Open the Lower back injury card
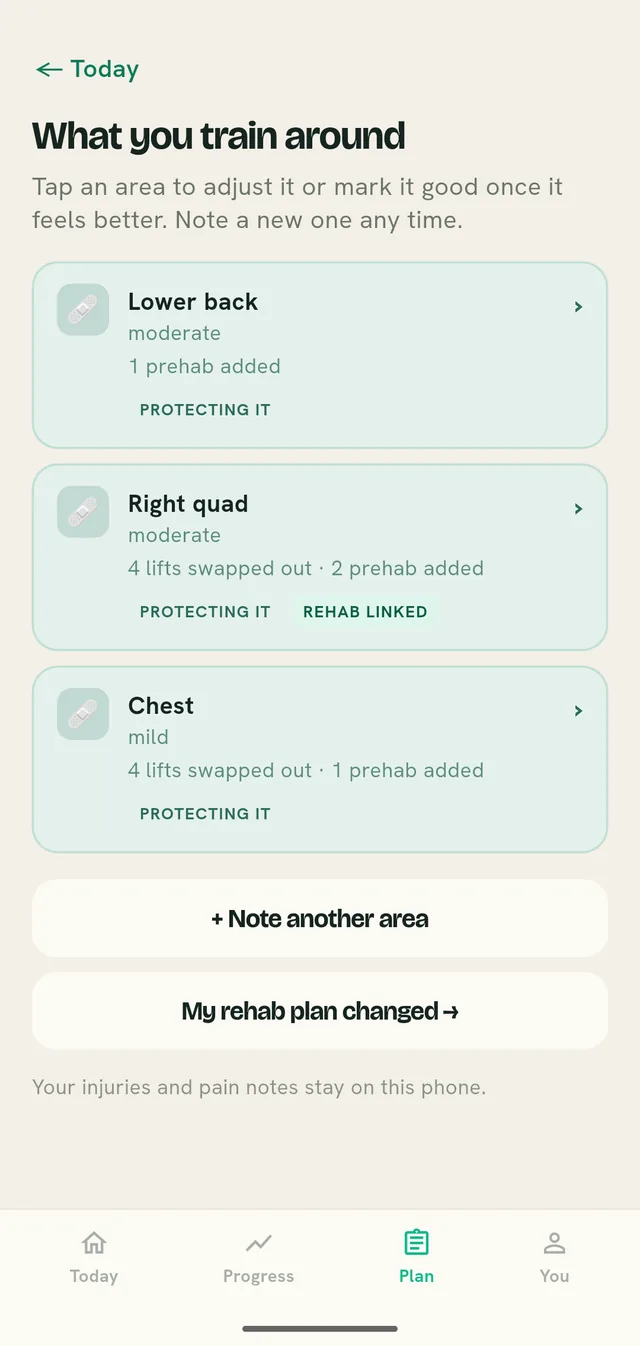The image size is (640, 1346). coord(320,355)
